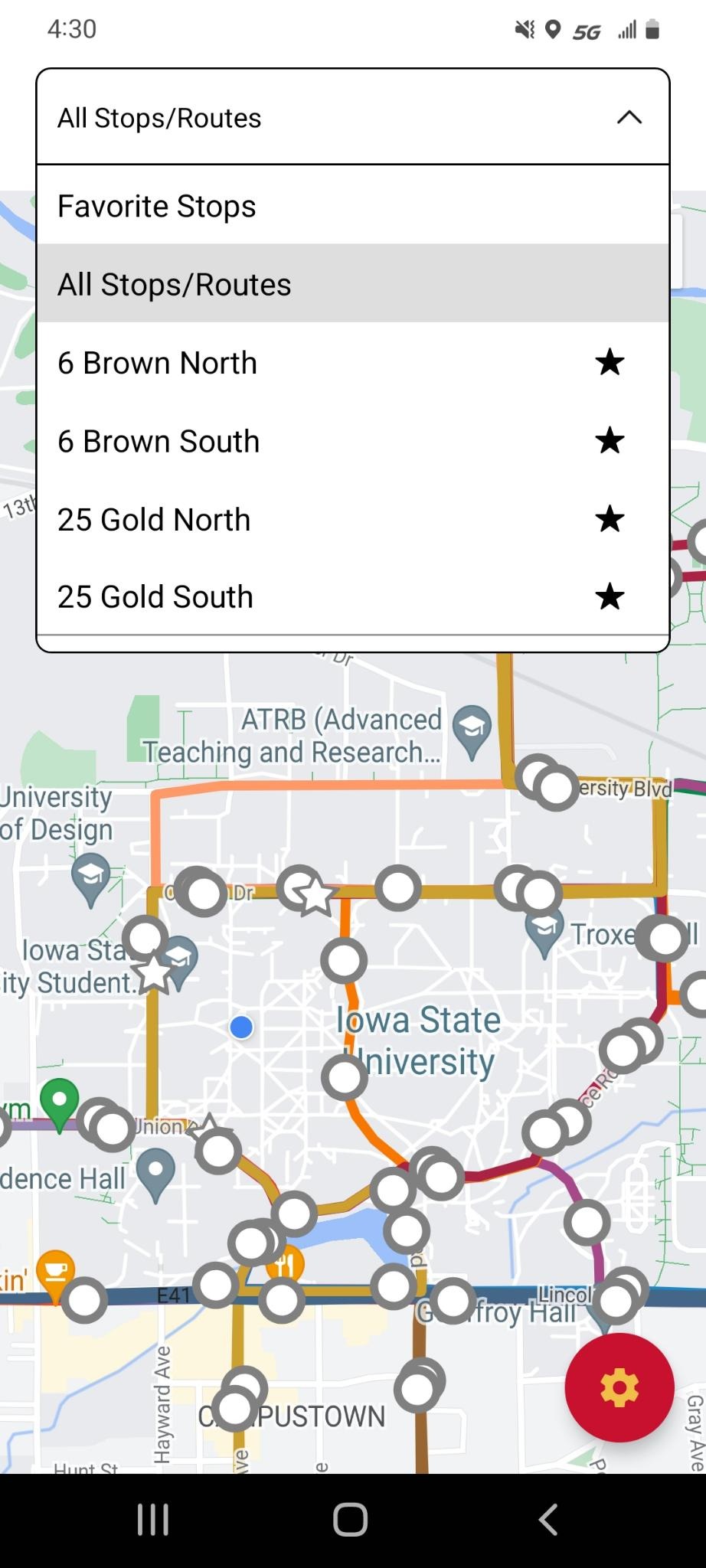The width and height of the screenshot is (706, 1568).
Task: Go back using the system back button
Action: 548,1521
